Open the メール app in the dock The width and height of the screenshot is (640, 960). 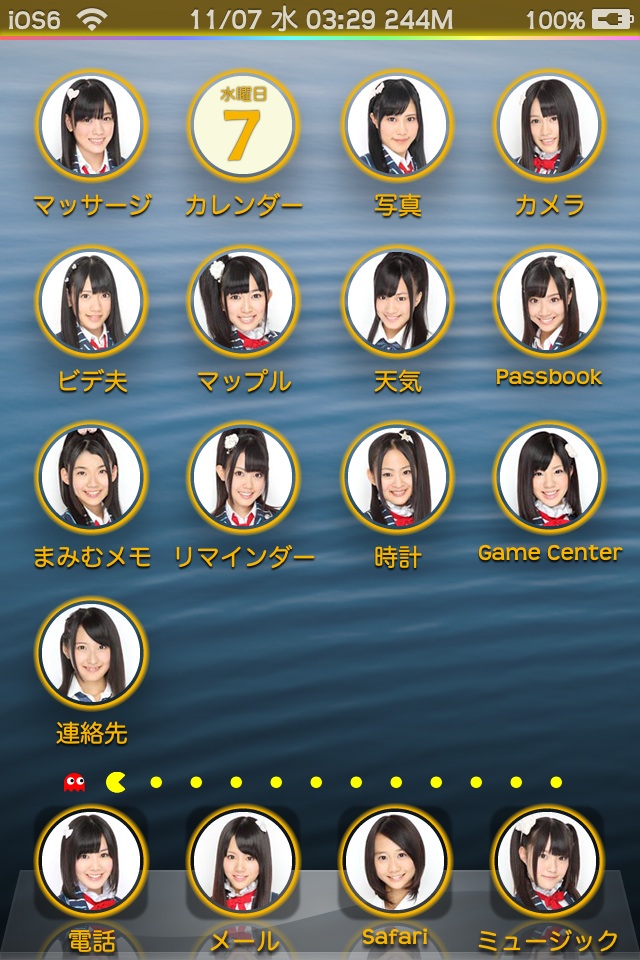[x=243, y=861]
